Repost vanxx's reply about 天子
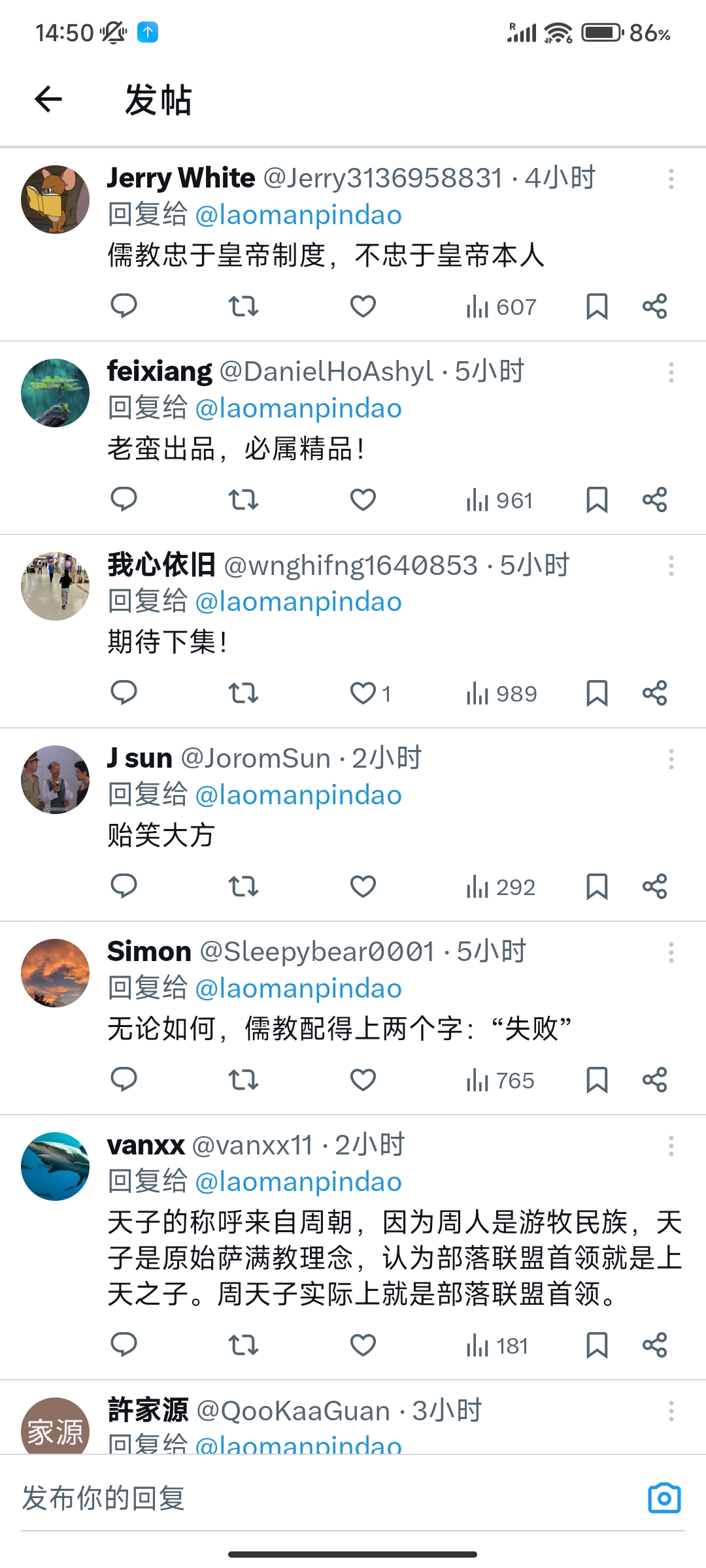Image resolution: width=706 pixels, height=1568 pixels. (243, 1345)
